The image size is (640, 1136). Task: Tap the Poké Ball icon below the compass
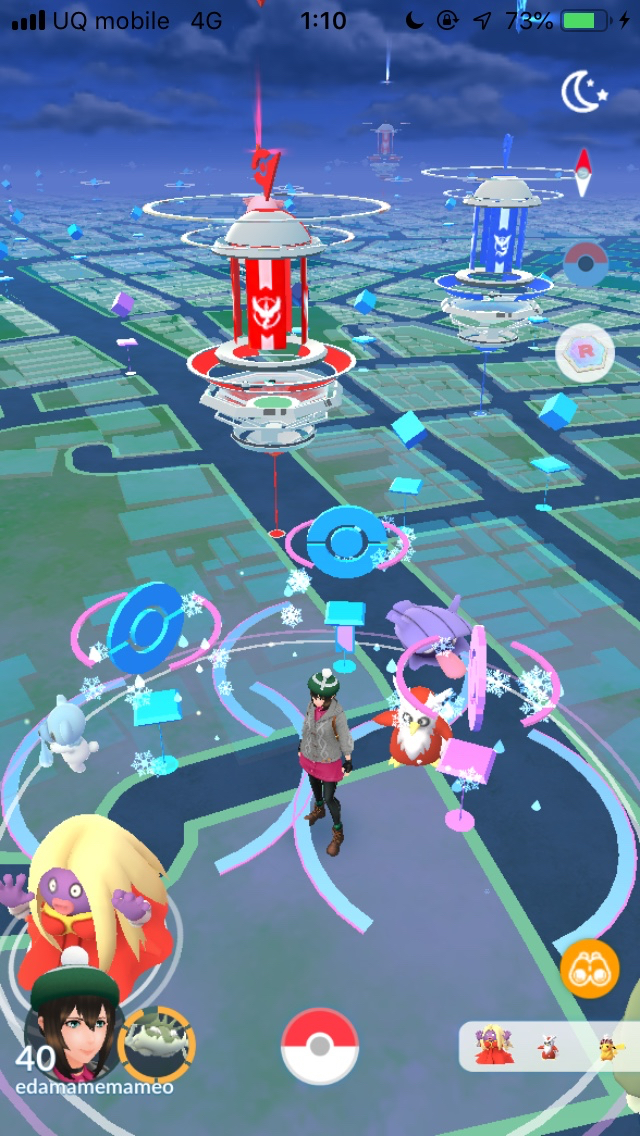[x=586, y=264]
